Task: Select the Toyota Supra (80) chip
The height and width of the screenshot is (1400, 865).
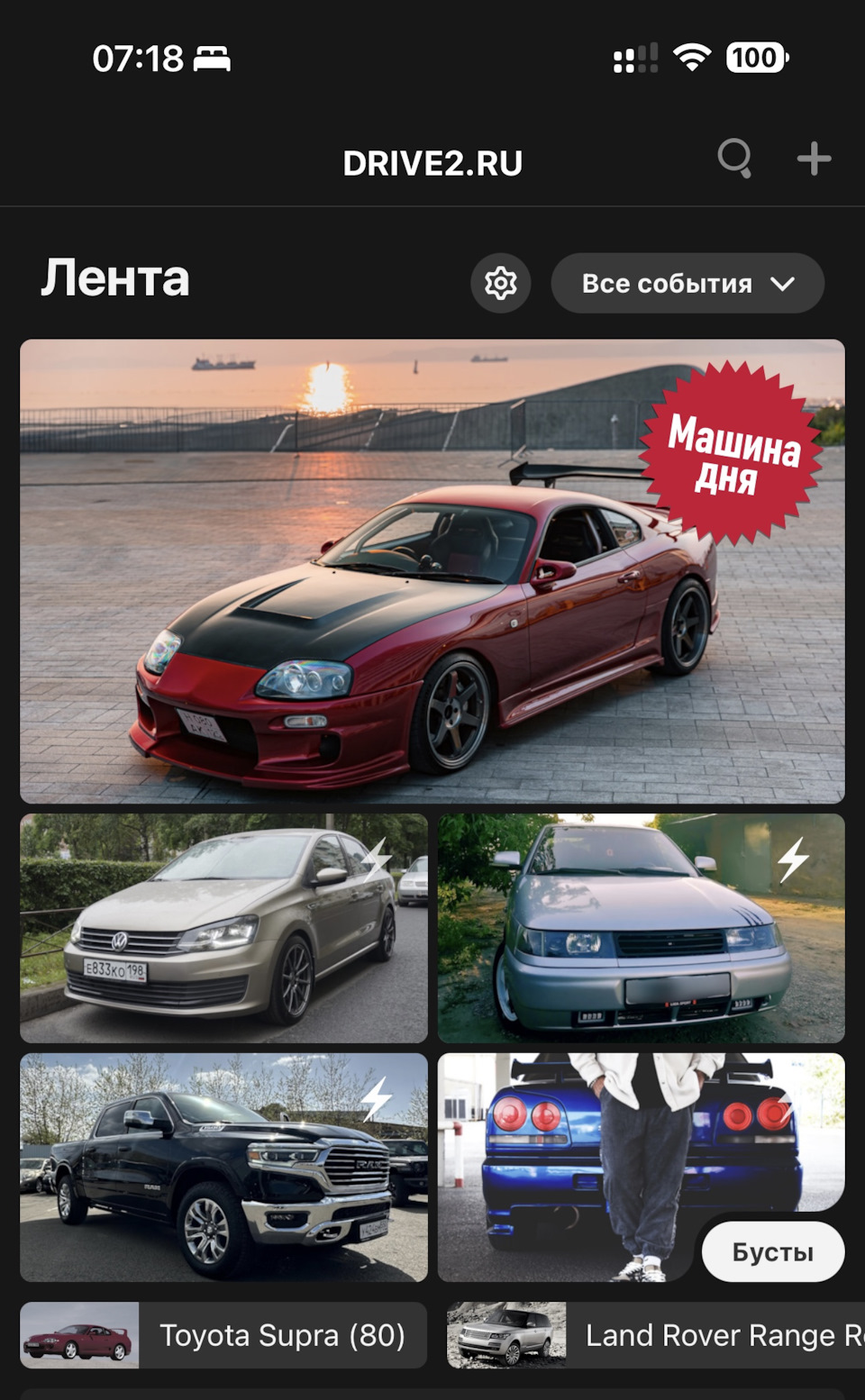Action: pyautogui.click(x=223, y=1335)
